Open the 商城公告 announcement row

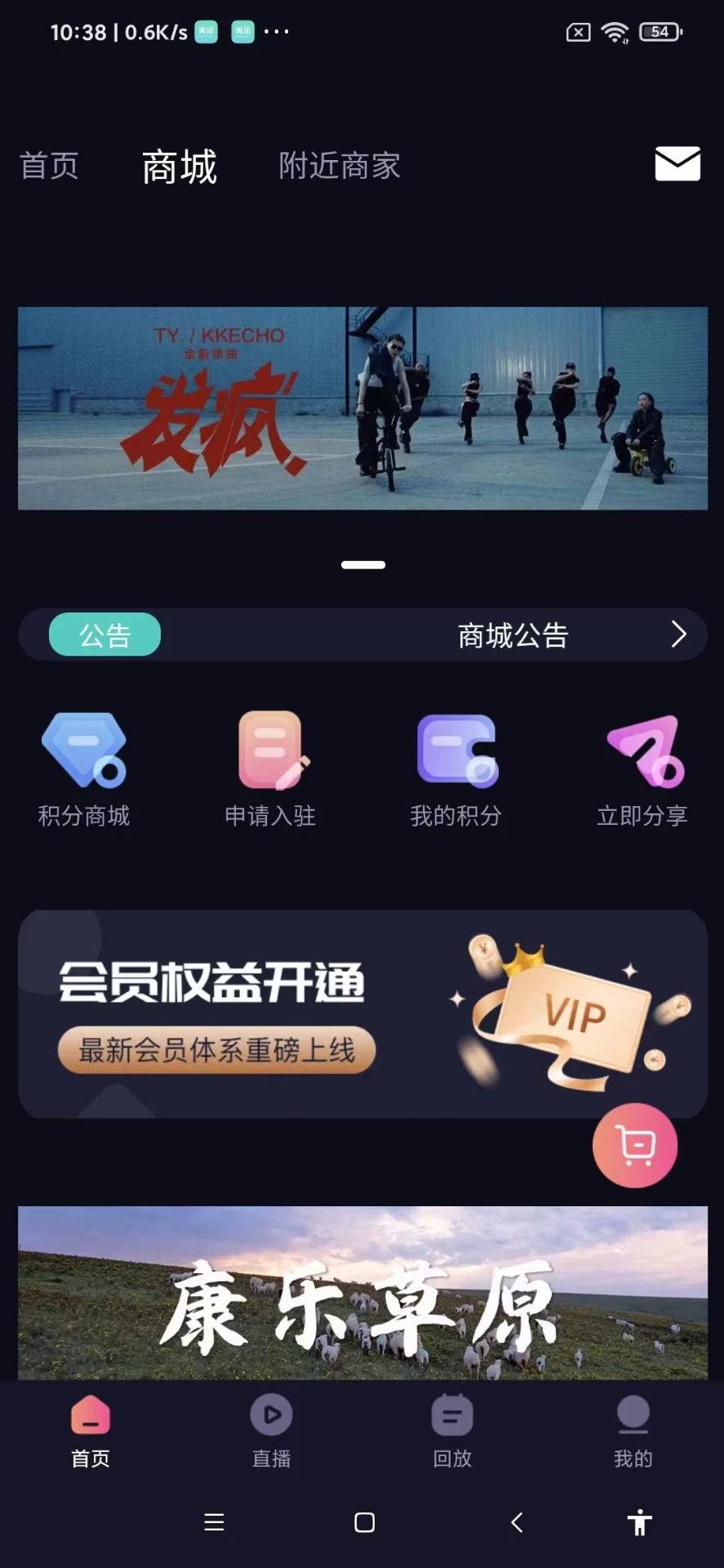tap(362, 635)
